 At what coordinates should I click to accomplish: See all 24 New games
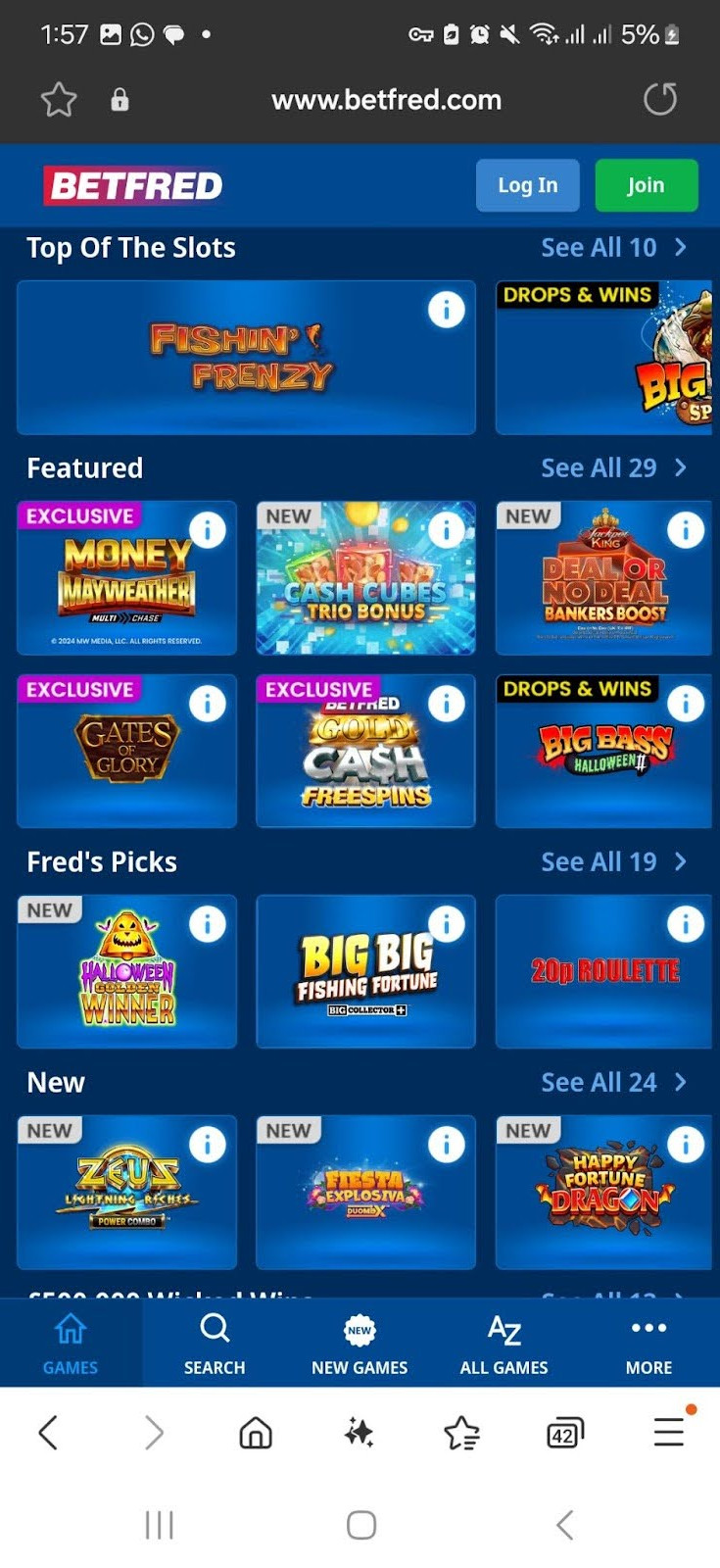coord(612,1083)
